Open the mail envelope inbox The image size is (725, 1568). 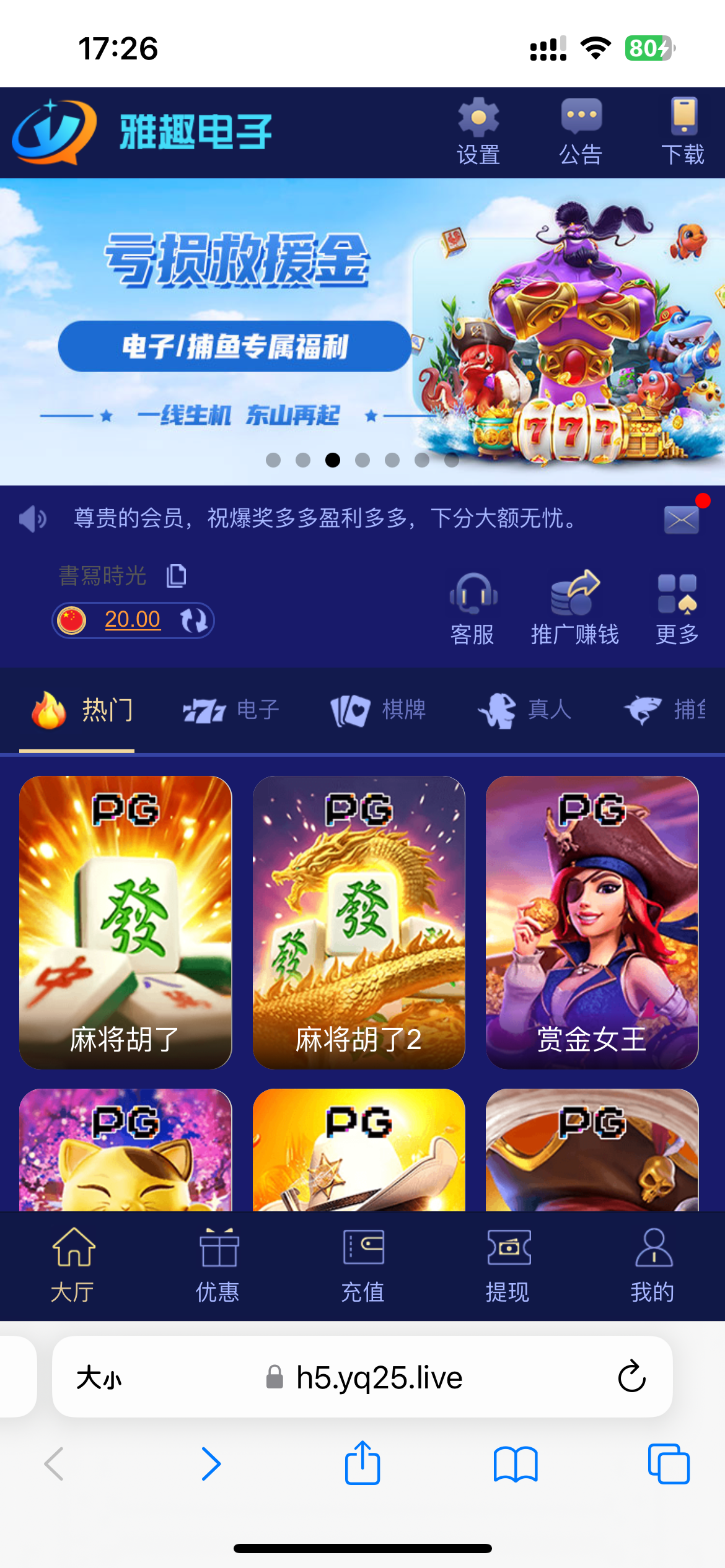click(x=682, y=519)
